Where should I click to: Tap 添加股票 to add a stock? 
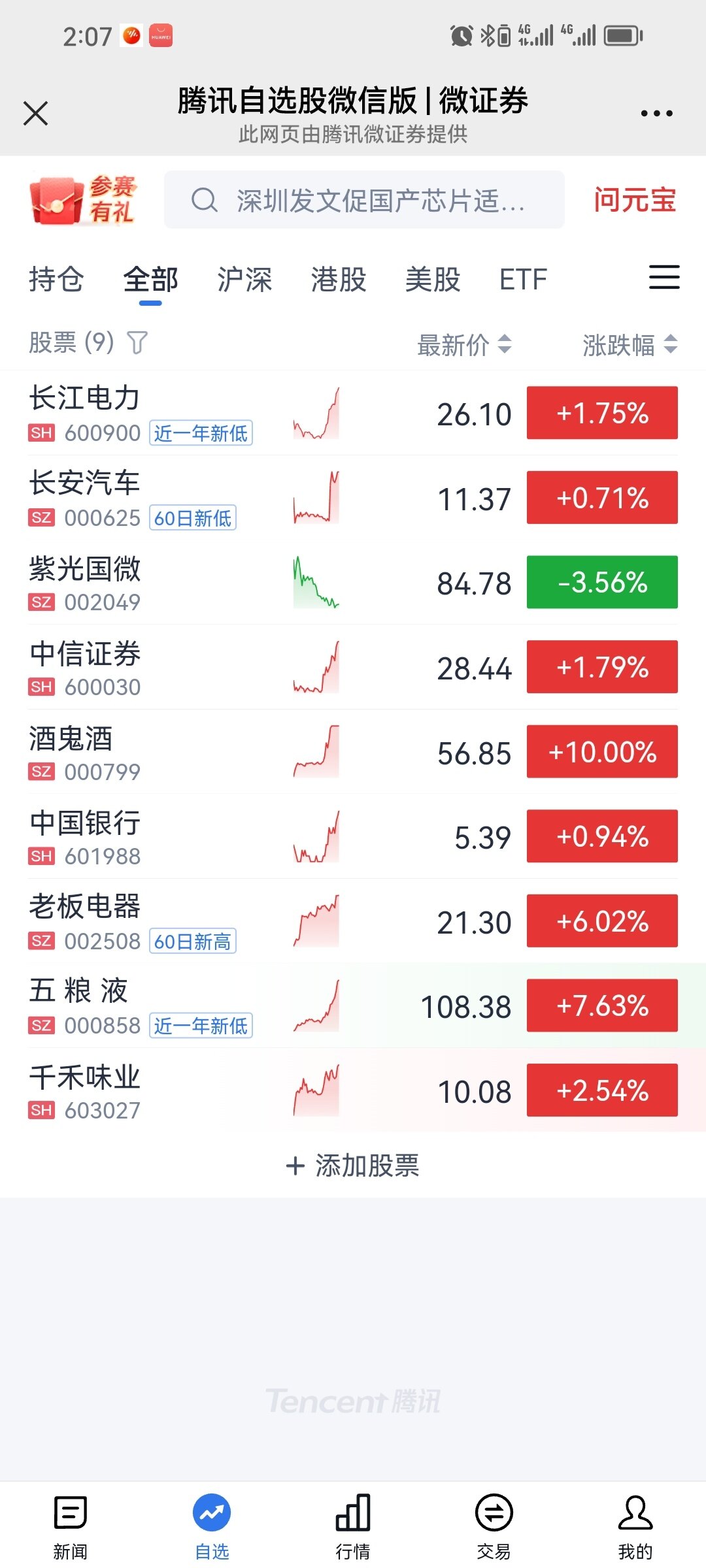[x=353, y=1166]
